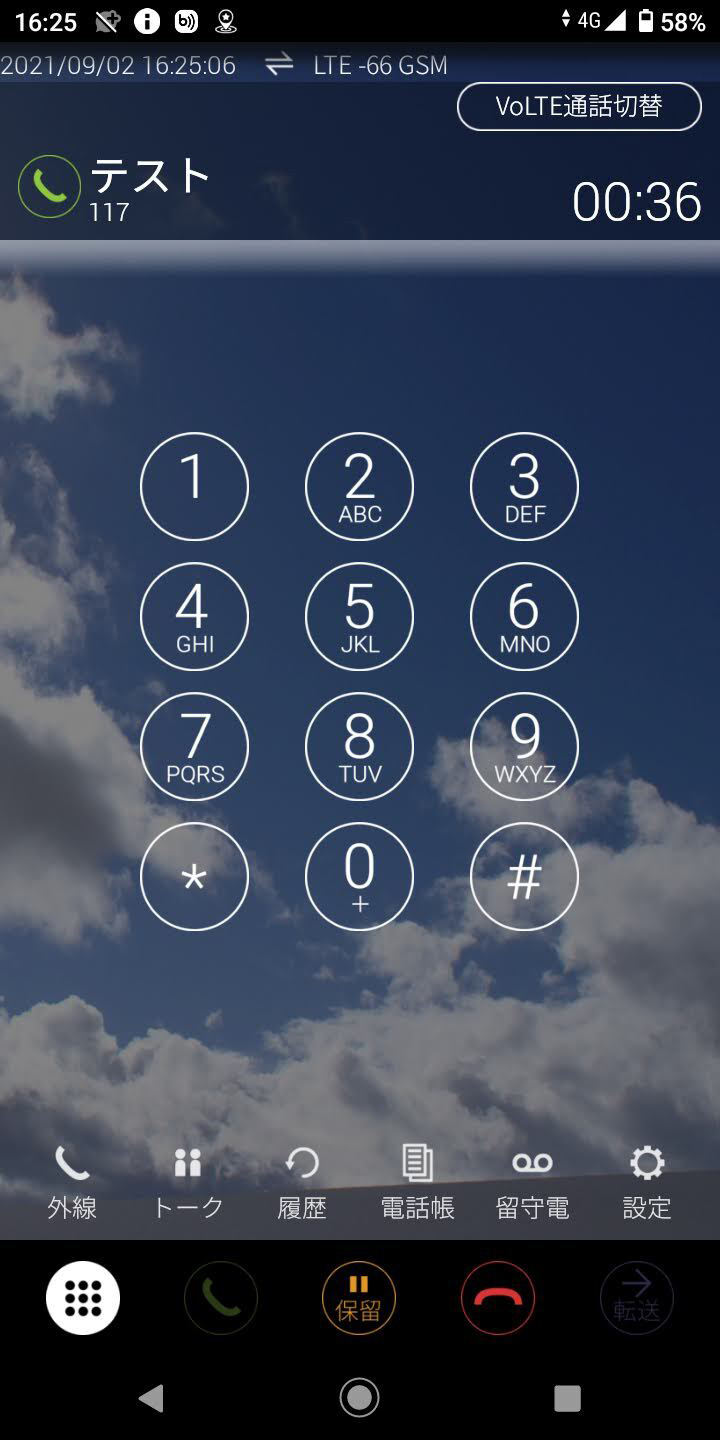Tap the asterisk key
The width and height of the screenshot is (720, 1440).
click(194, 876)
